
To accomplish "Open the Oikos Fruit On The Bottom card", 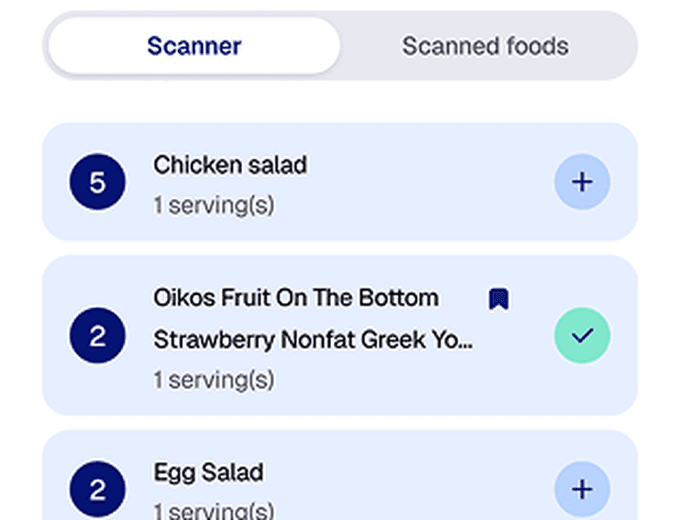I will pyautogui.click(x=300, y=337).
